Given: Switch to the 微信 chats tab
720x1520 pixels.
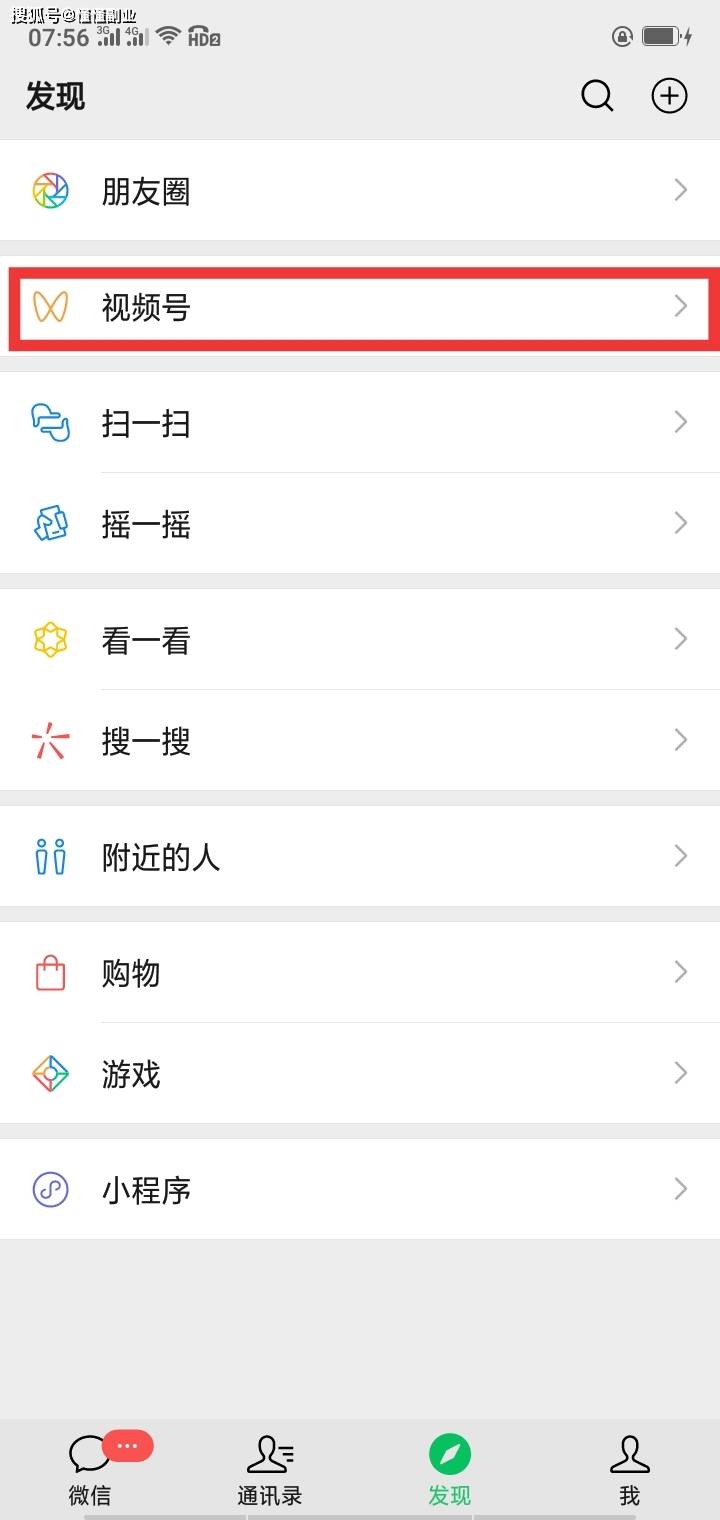Looking at the screenshot, I should coord(90,1468).
